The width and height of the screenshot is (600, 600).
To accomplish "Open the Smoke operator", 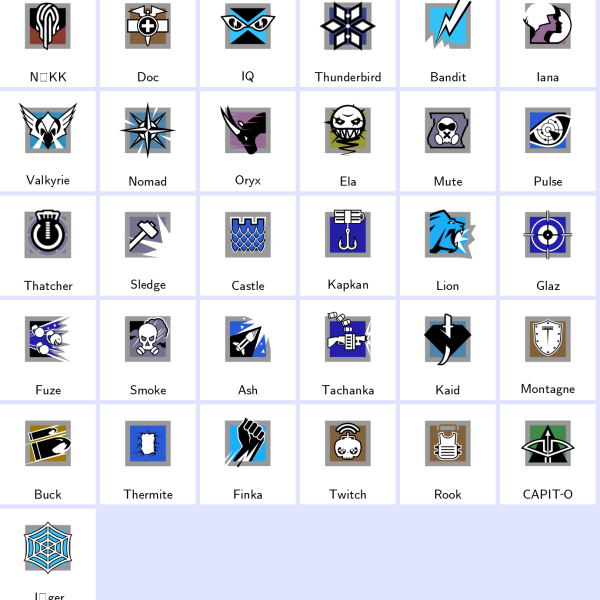I will (x=148, y=348).
